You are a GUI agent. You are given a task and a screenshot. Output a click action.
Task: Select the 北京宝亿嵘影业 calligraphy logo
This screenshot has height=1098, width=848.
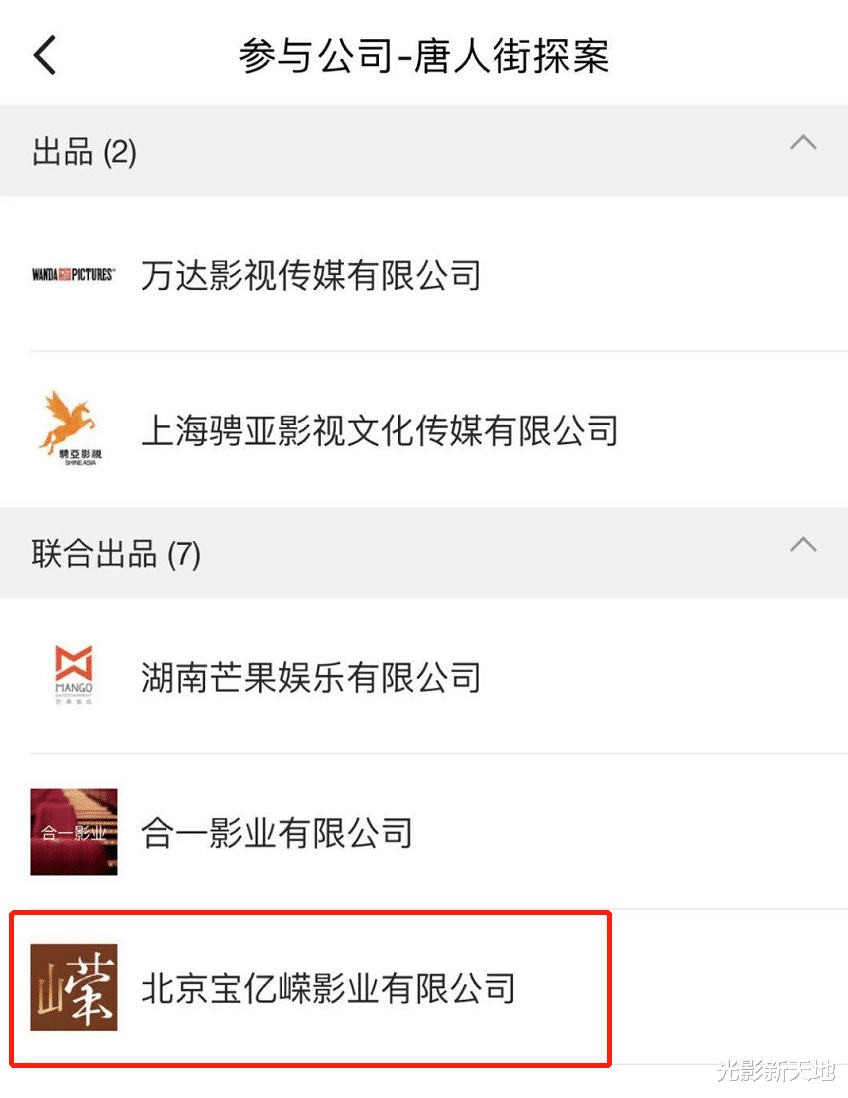(73, 988)
